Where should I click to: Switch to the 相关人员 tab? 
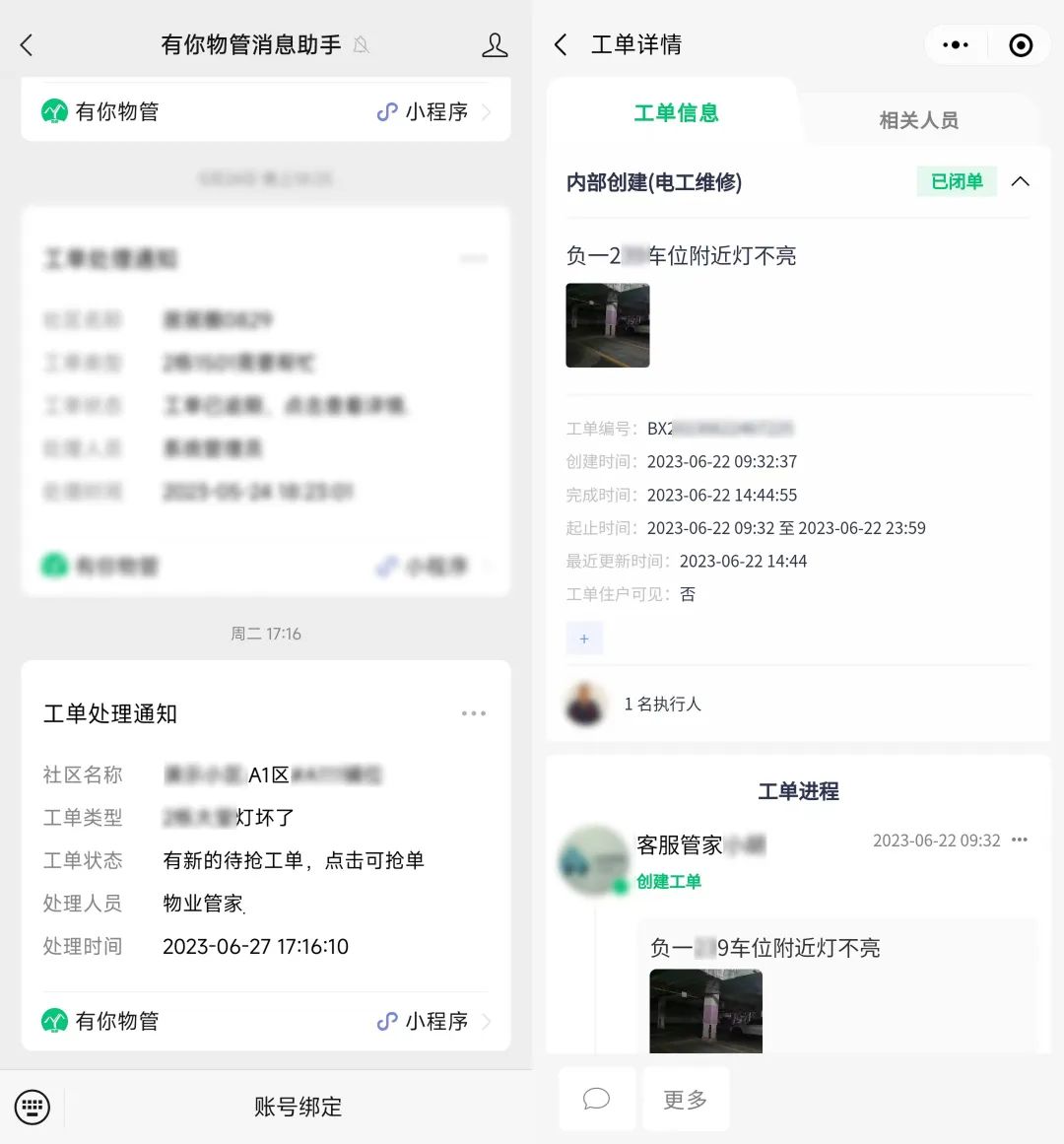[x=918, y=120]
